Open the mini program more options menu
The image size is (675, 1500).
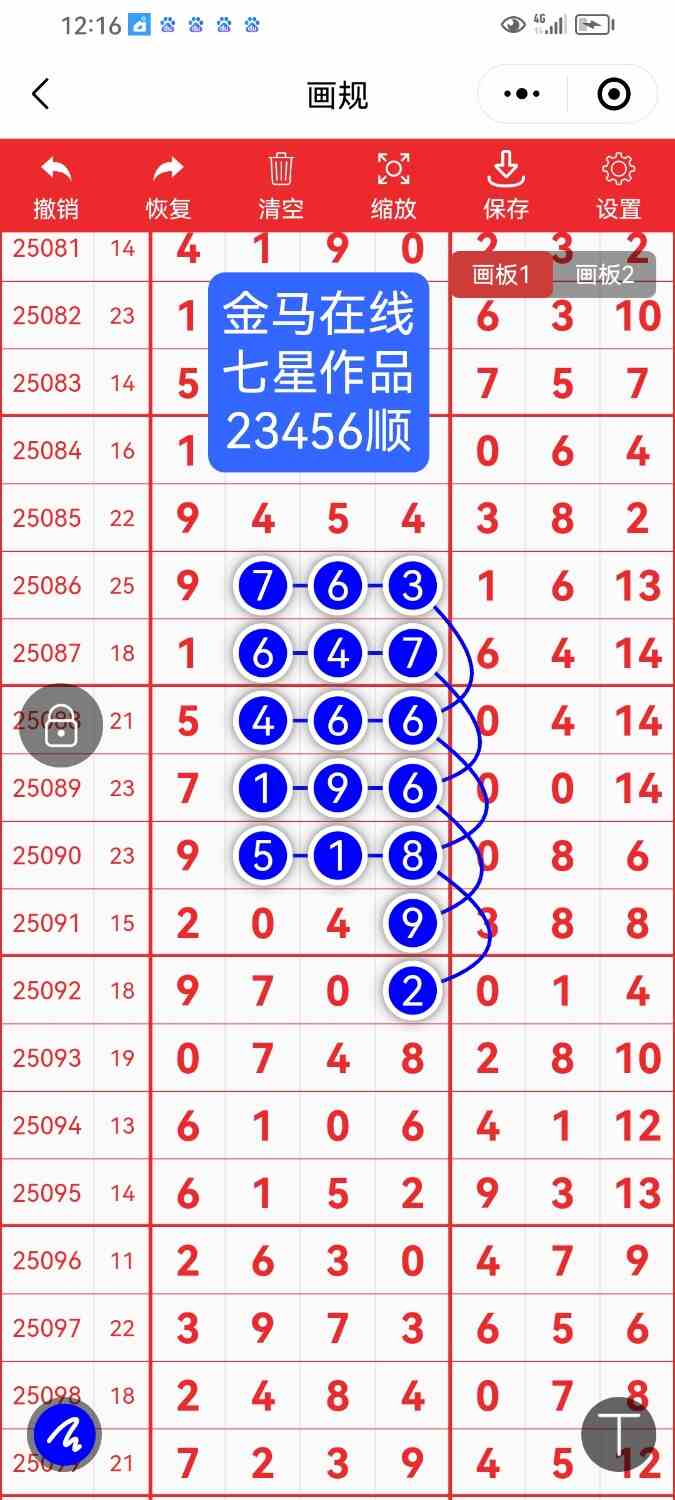[x=522, y=95]
